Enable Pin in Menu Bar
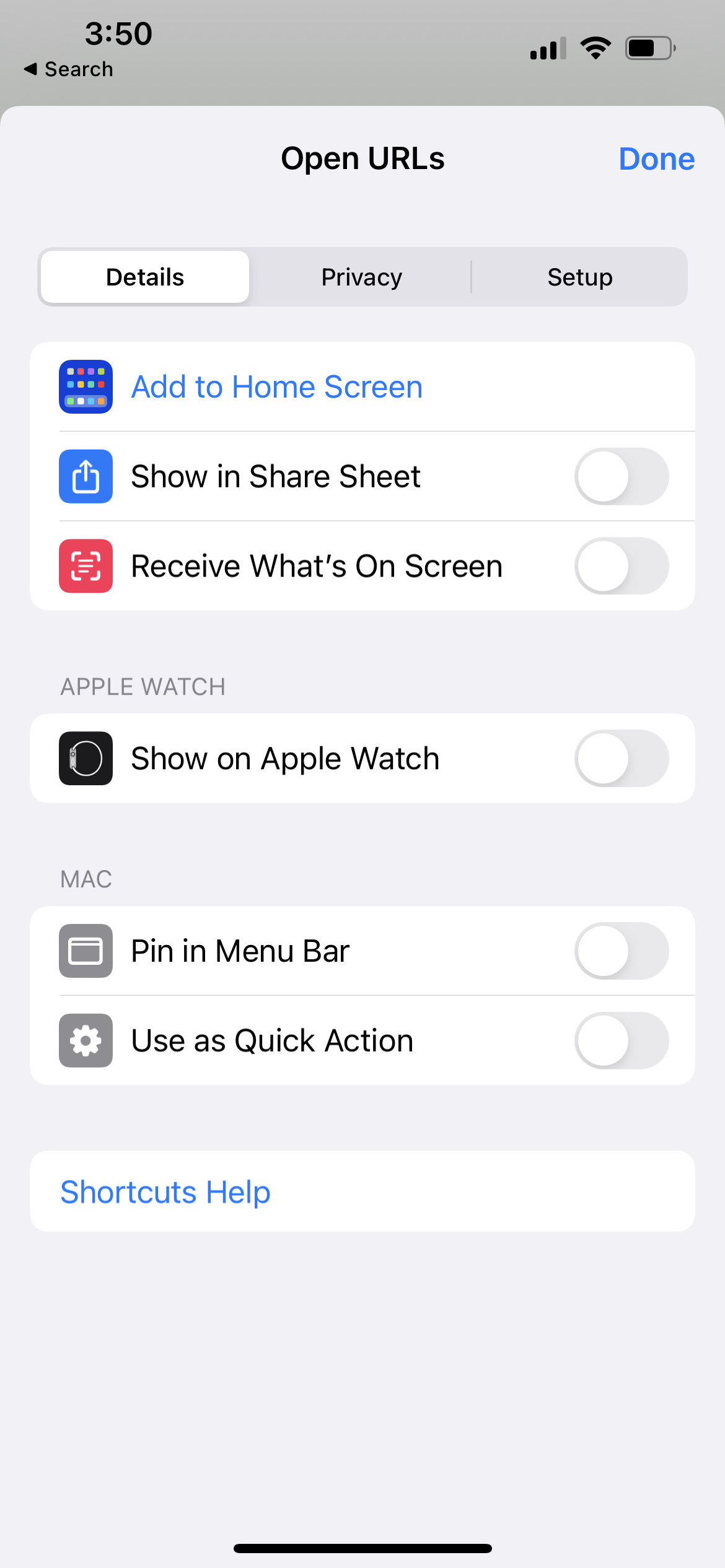Screen dimensions: 725x1568 [x=621, y=951]
